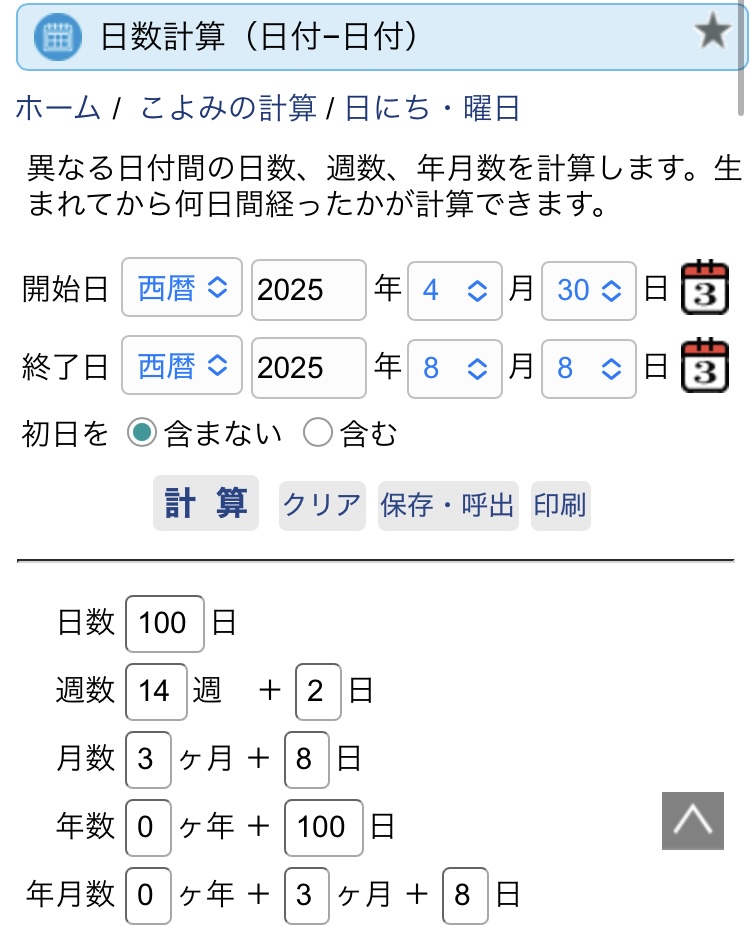Edit the start date year field
Viewport: 750px width, 948px height.
(x=308, y=290)
